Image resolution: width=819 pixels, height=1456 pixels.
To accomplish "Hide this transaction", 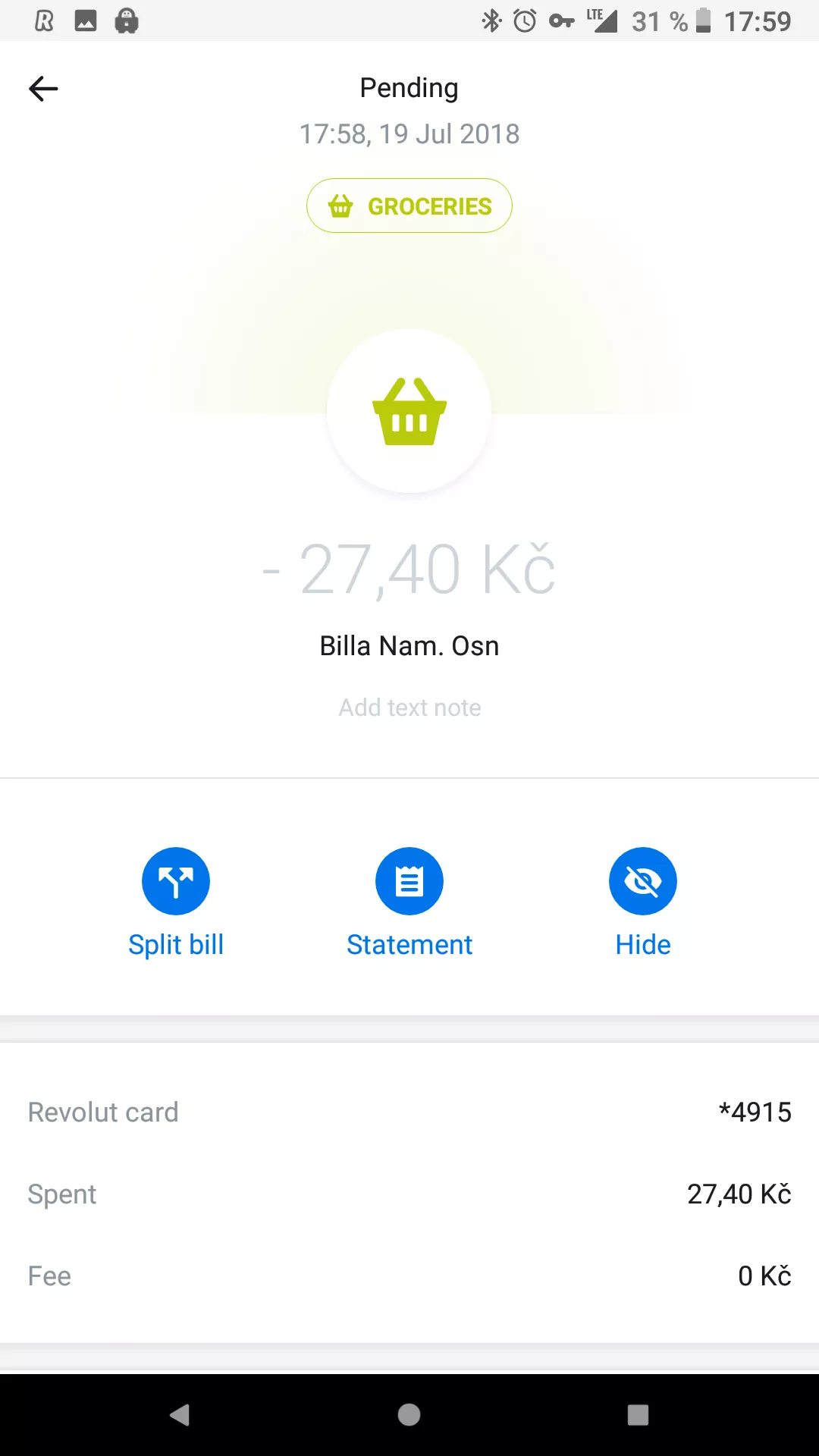I will click(x=643, y=902).
